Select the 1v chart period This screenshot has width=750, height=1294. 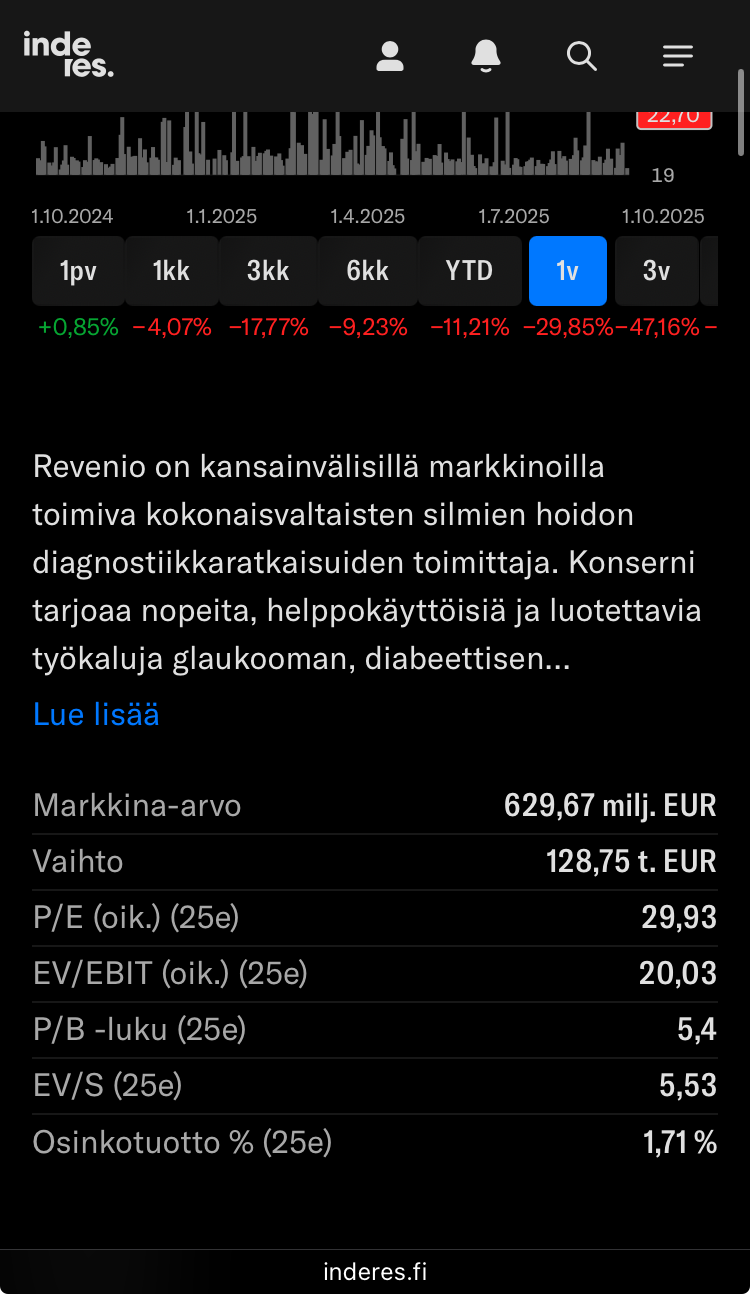coord(567,271)
